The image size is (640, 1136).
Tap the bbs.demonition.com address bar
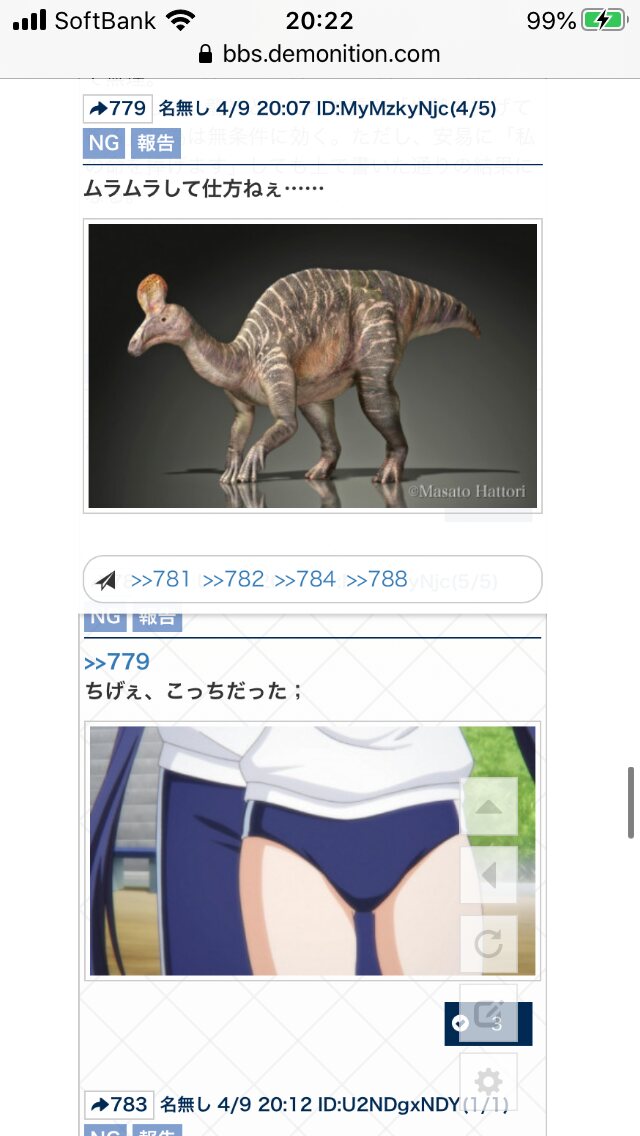(320, 54)
